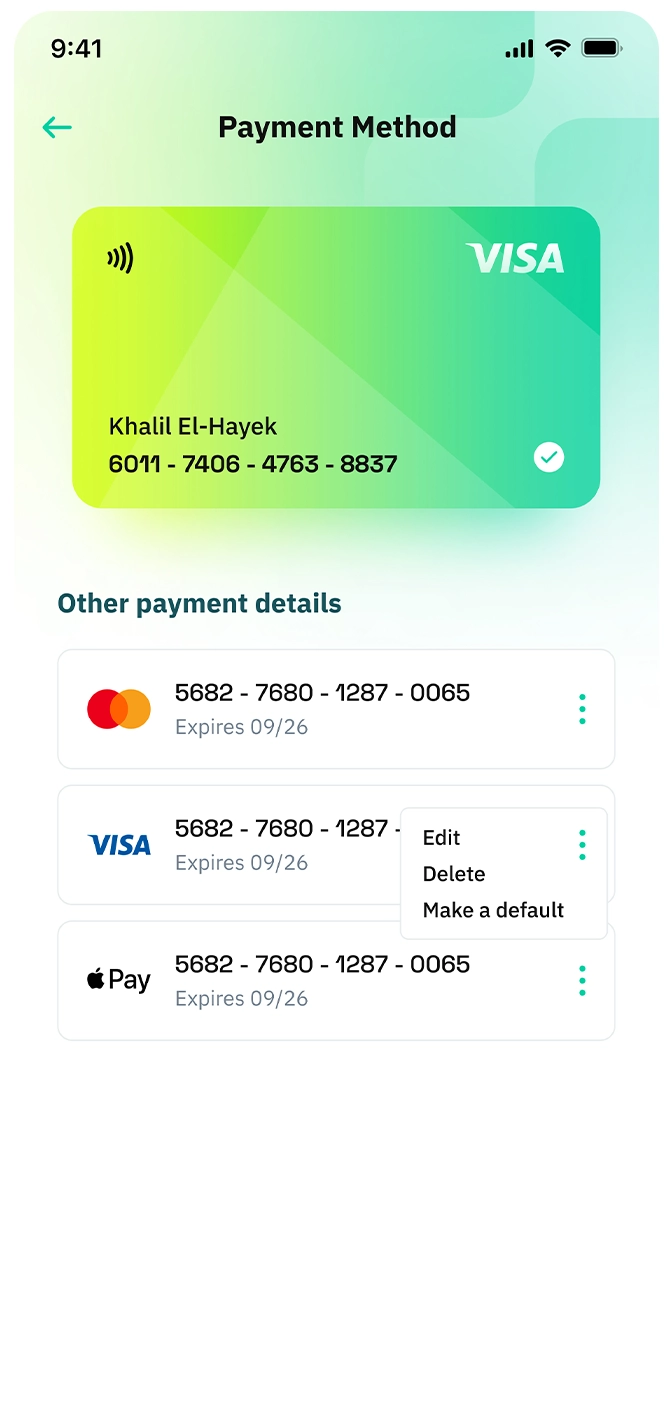The width and height of the screenshot is (672, 1419).
Task: Open options menu for the Mastercard entry
Action: coord(582,709)
